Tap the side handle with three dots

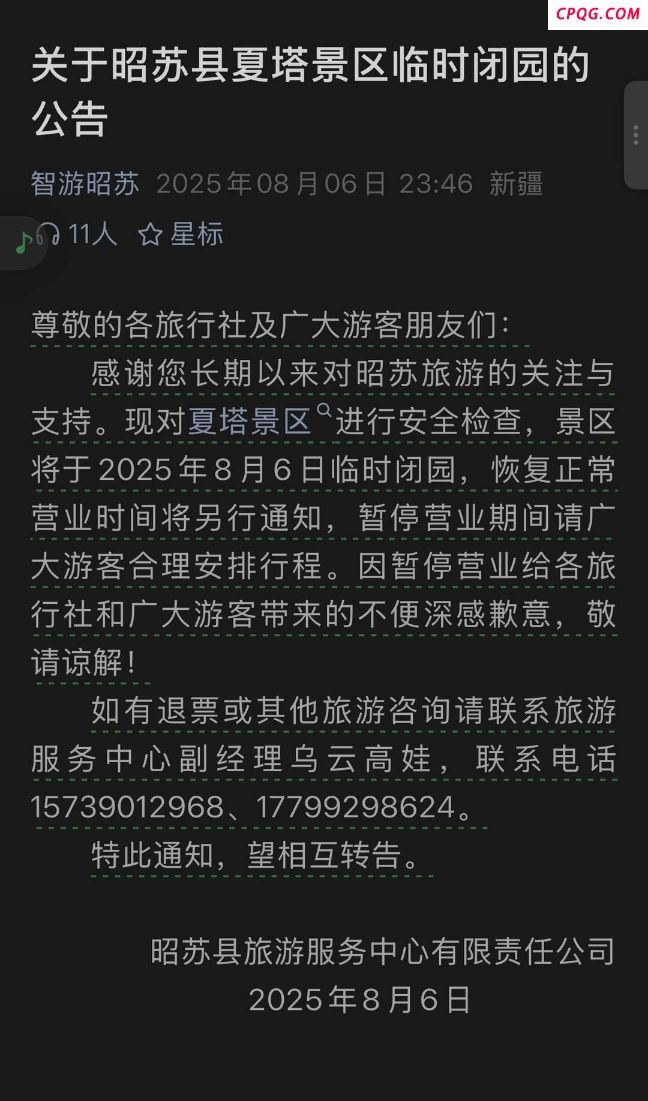(635, 135)
